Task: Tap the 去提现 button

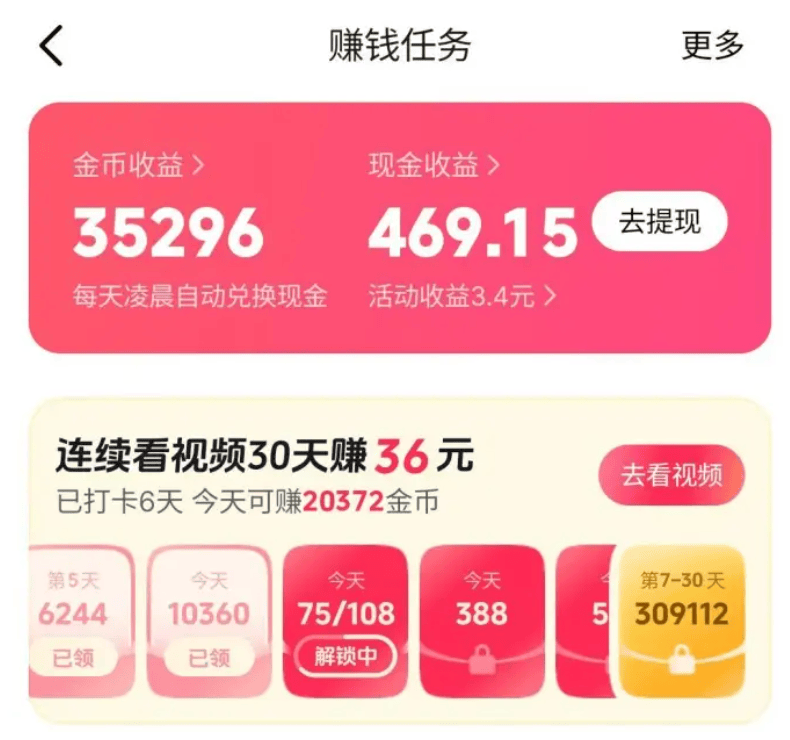Action: point(659,222)
